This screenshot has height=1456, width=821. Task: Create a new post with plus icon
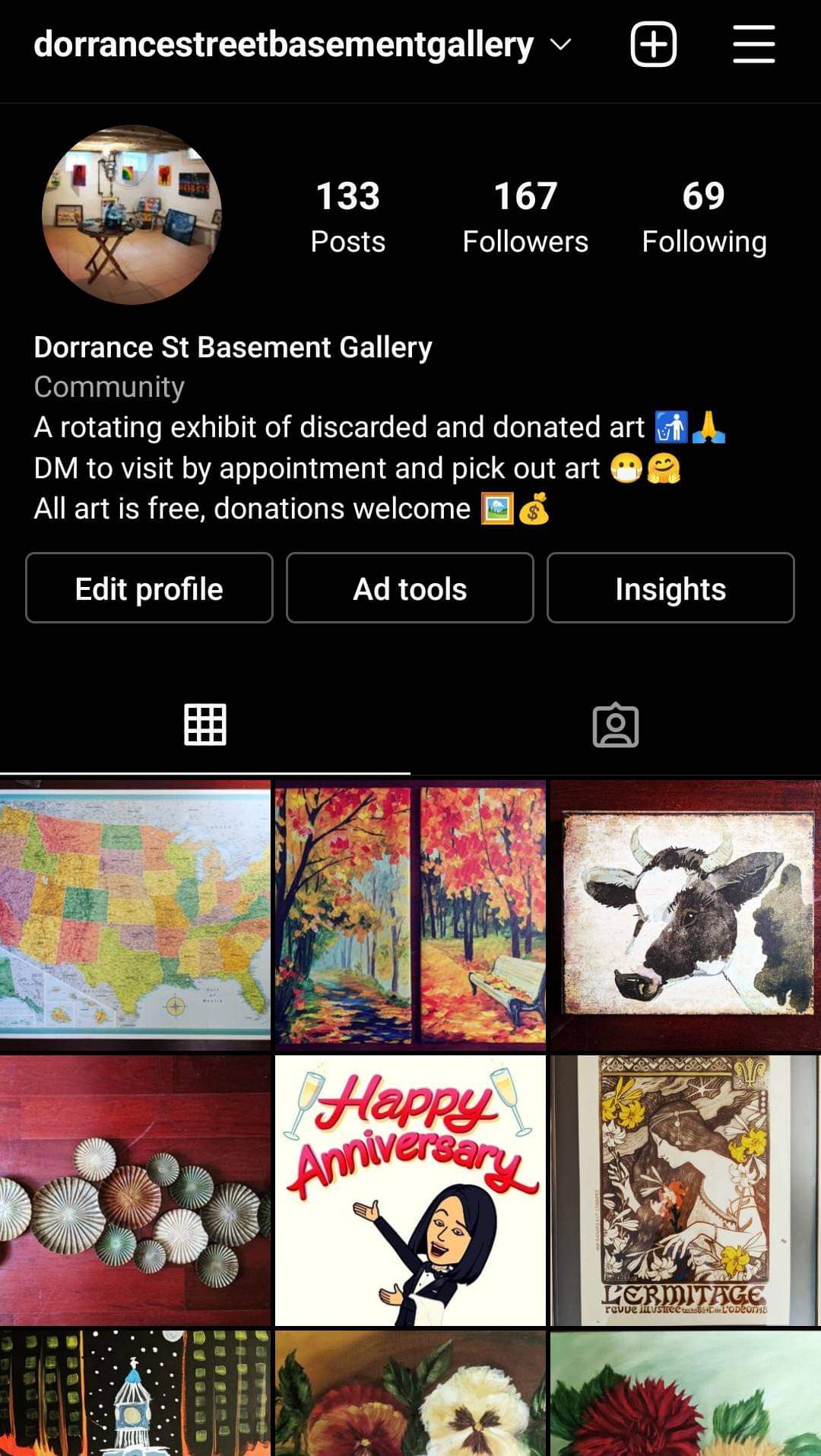pos(653,44)
